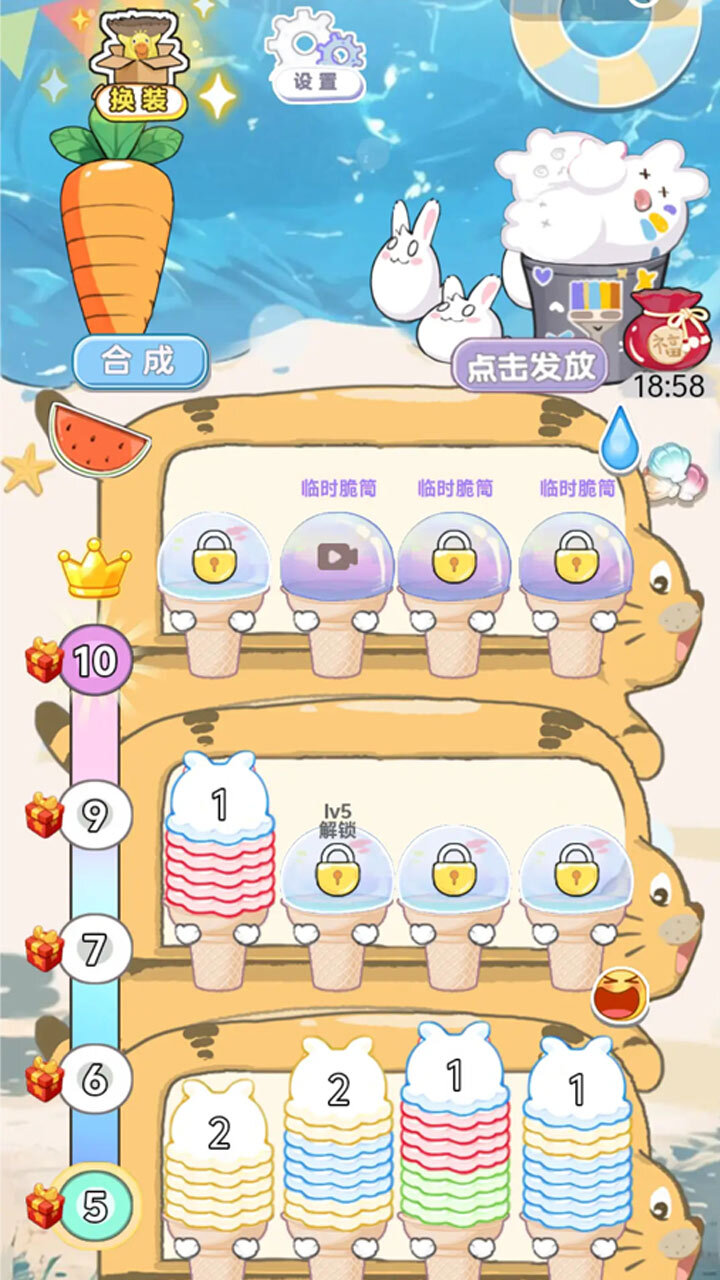
Task: Tap the golden crown icon
Action: [94, 570]
